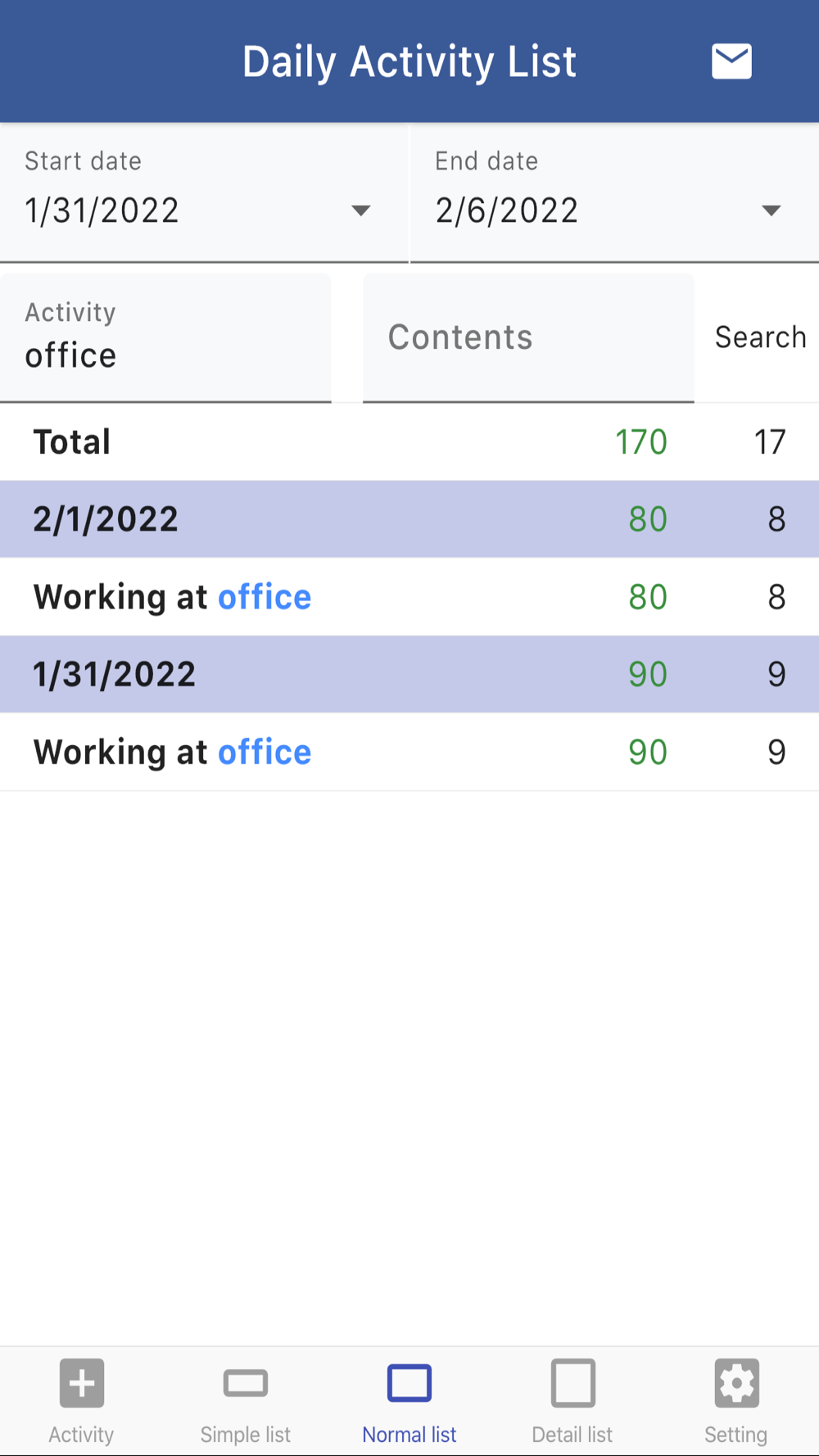This screenshot has width=819, height=1456.
Task: Tap the Search button
Action: click(760, 337)
